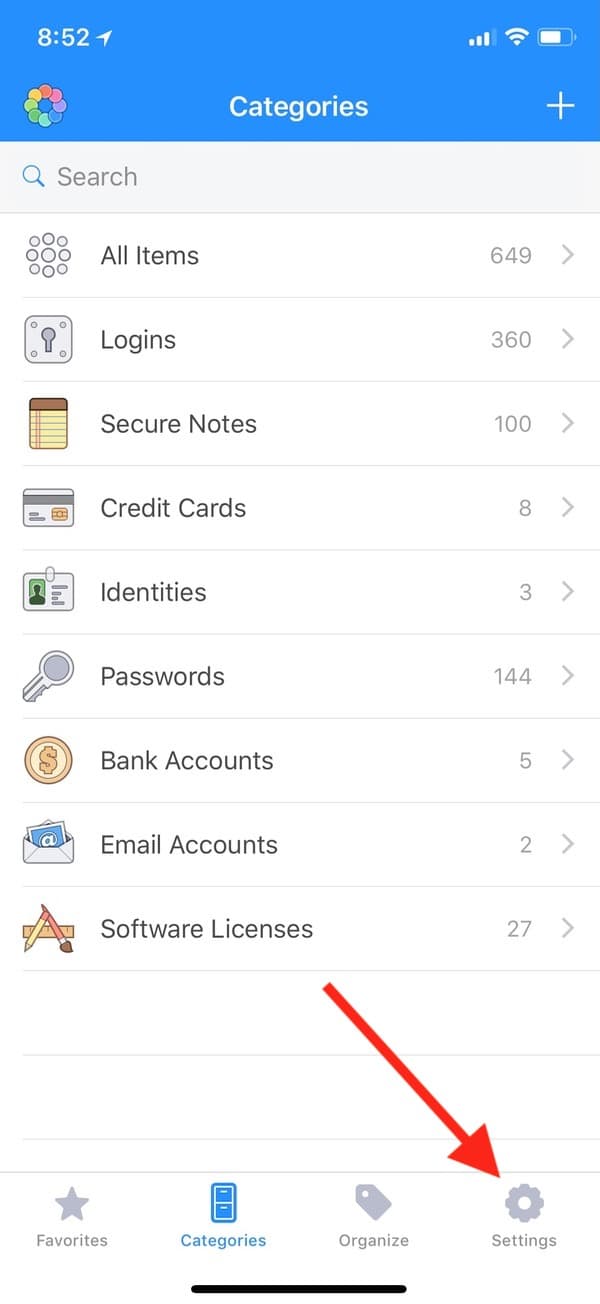
Task: Switch to the Favorites tab
Action: [72, 1216]
